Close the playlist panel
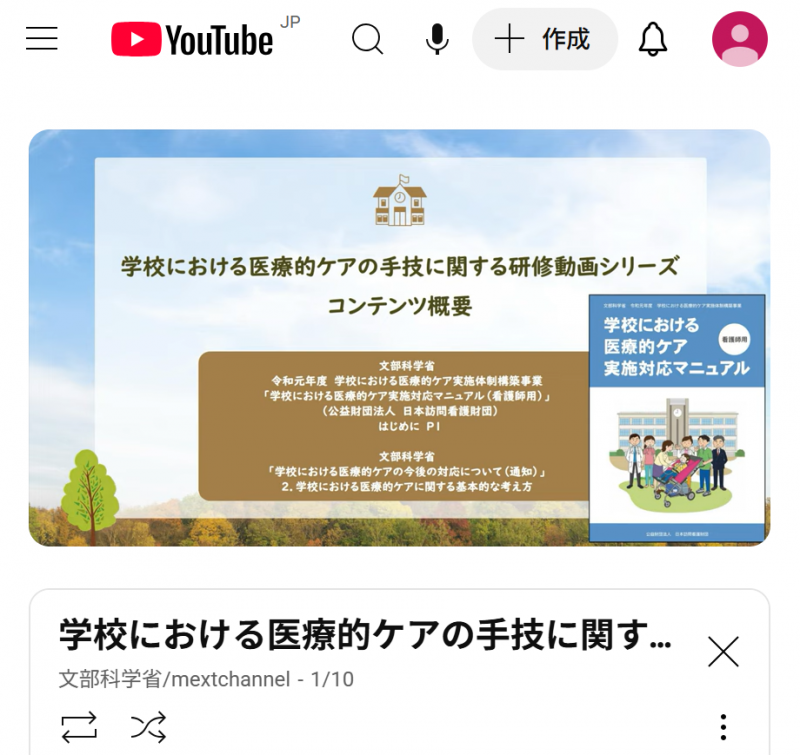800x755 pixels. [x=723, y=651]
